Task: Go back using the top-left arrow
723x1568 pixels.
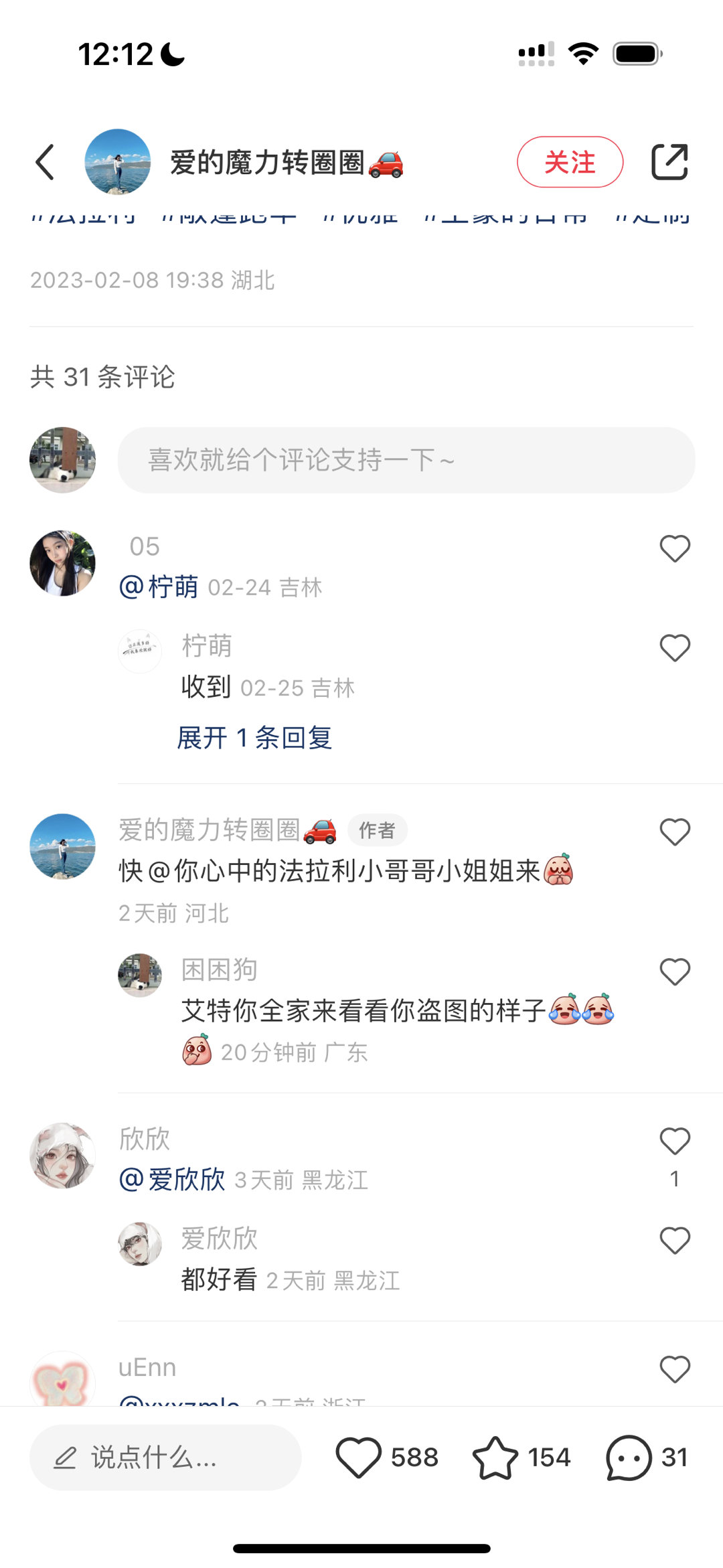Action: coord(45,163)
